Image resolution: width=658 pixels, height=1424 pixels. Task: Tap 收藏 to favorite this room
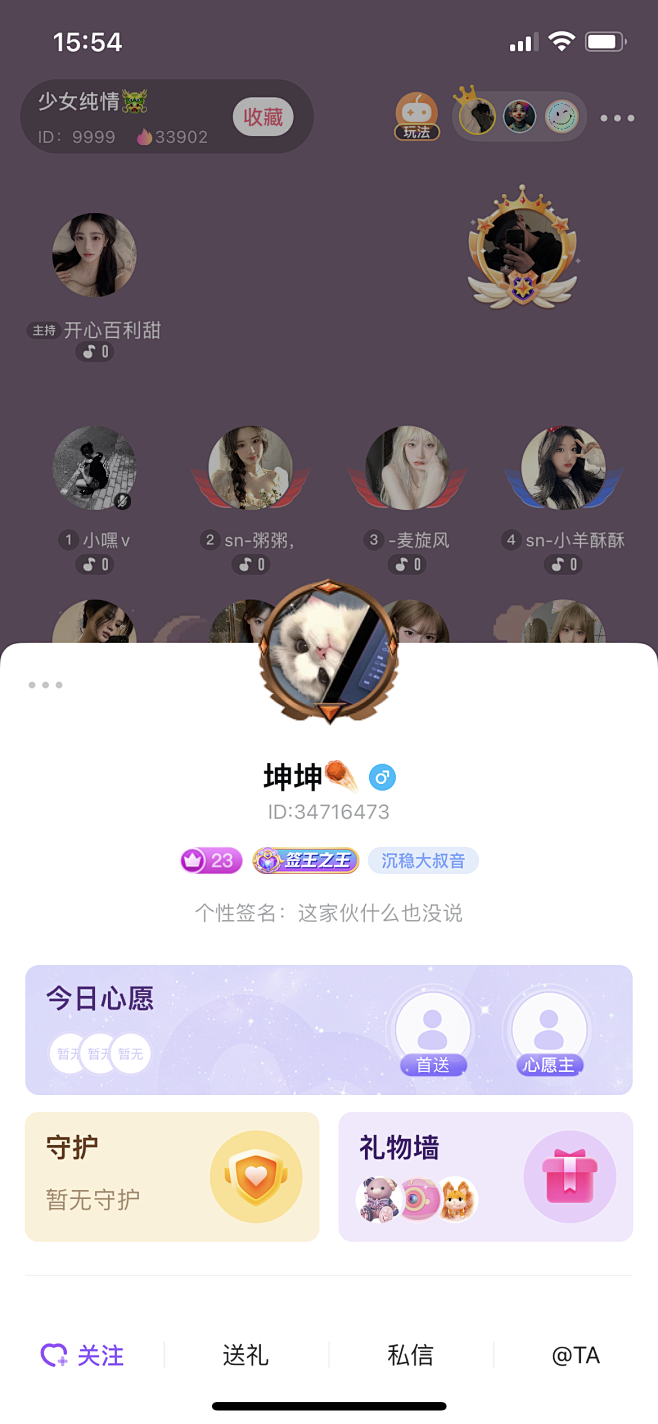point(263,117)
